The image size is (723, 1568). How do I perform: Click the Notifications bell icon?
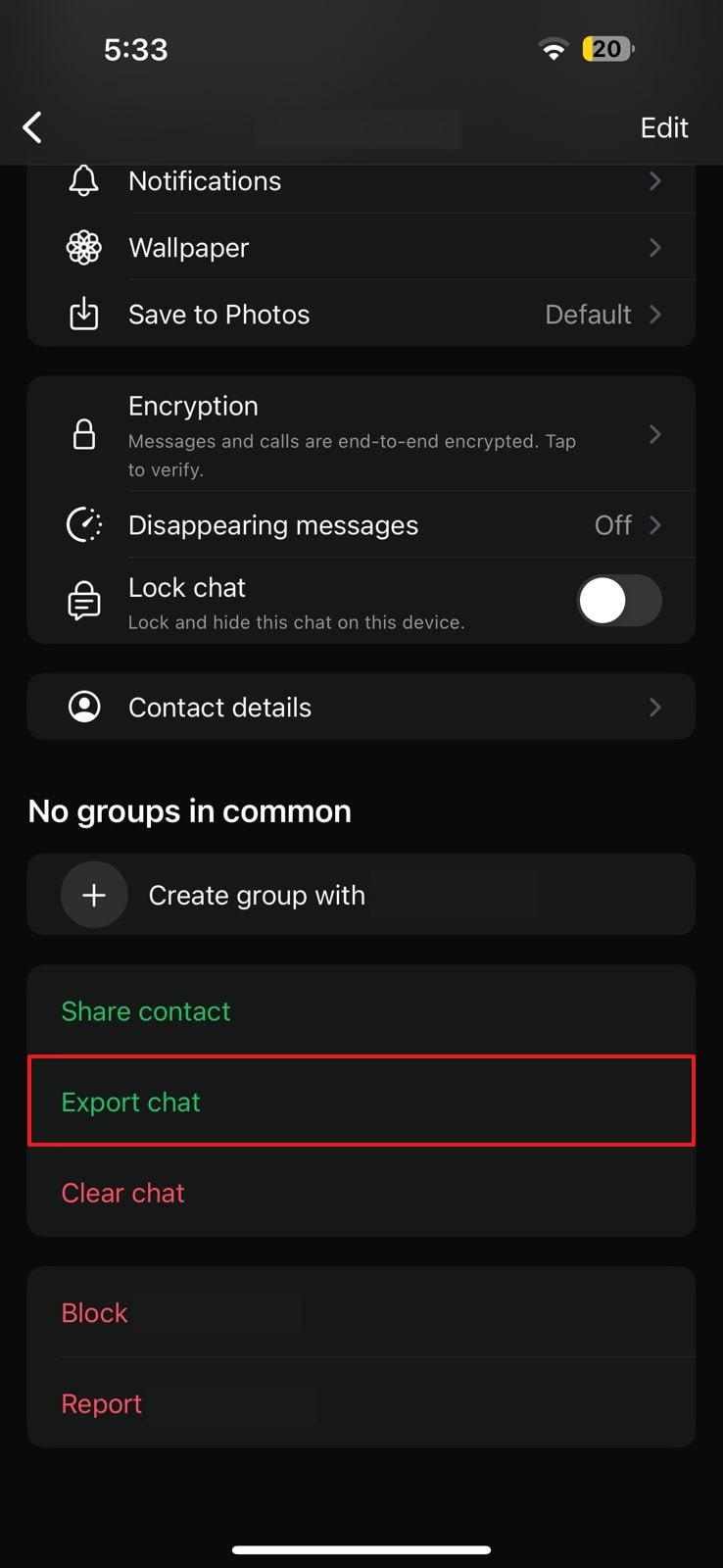point(84,180)
